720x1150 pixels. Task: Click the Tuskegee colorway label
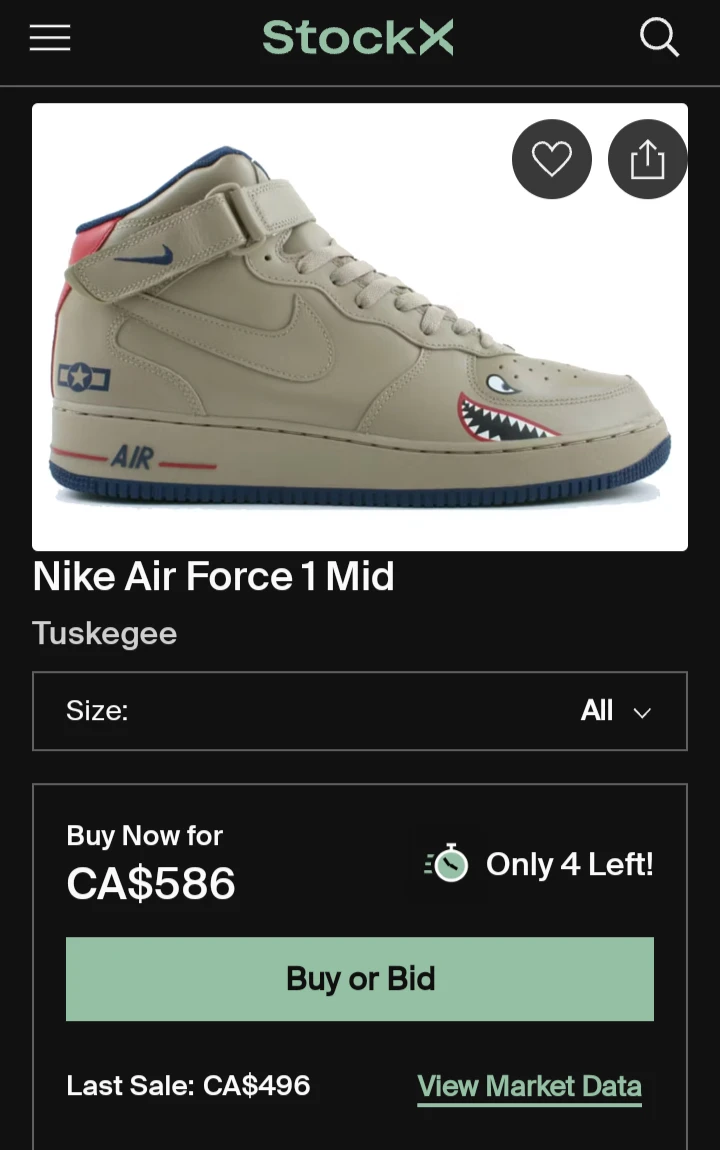(x=104, y=634)
